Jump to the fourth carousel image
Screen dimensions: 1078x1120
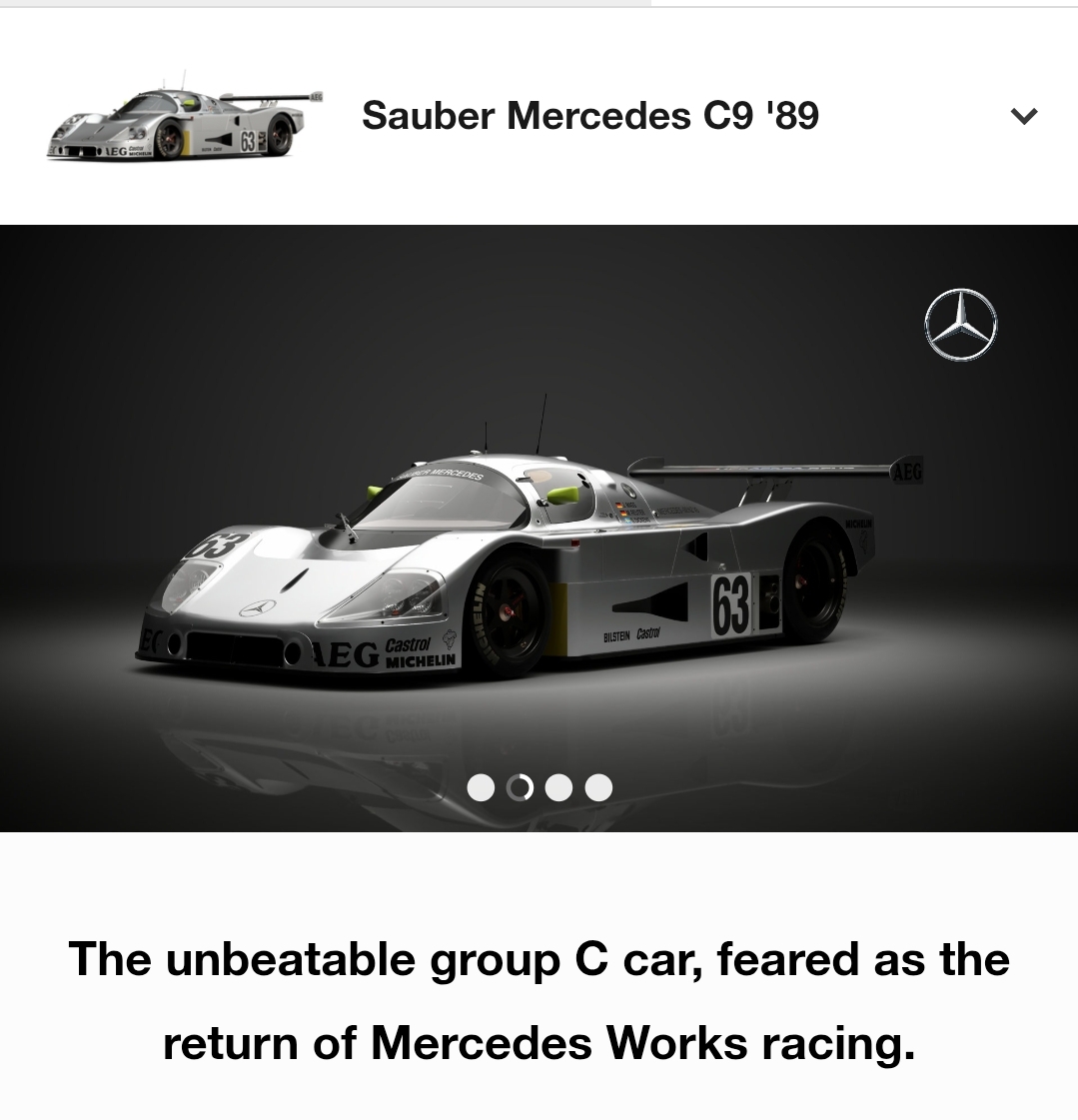tap(598, 788)
